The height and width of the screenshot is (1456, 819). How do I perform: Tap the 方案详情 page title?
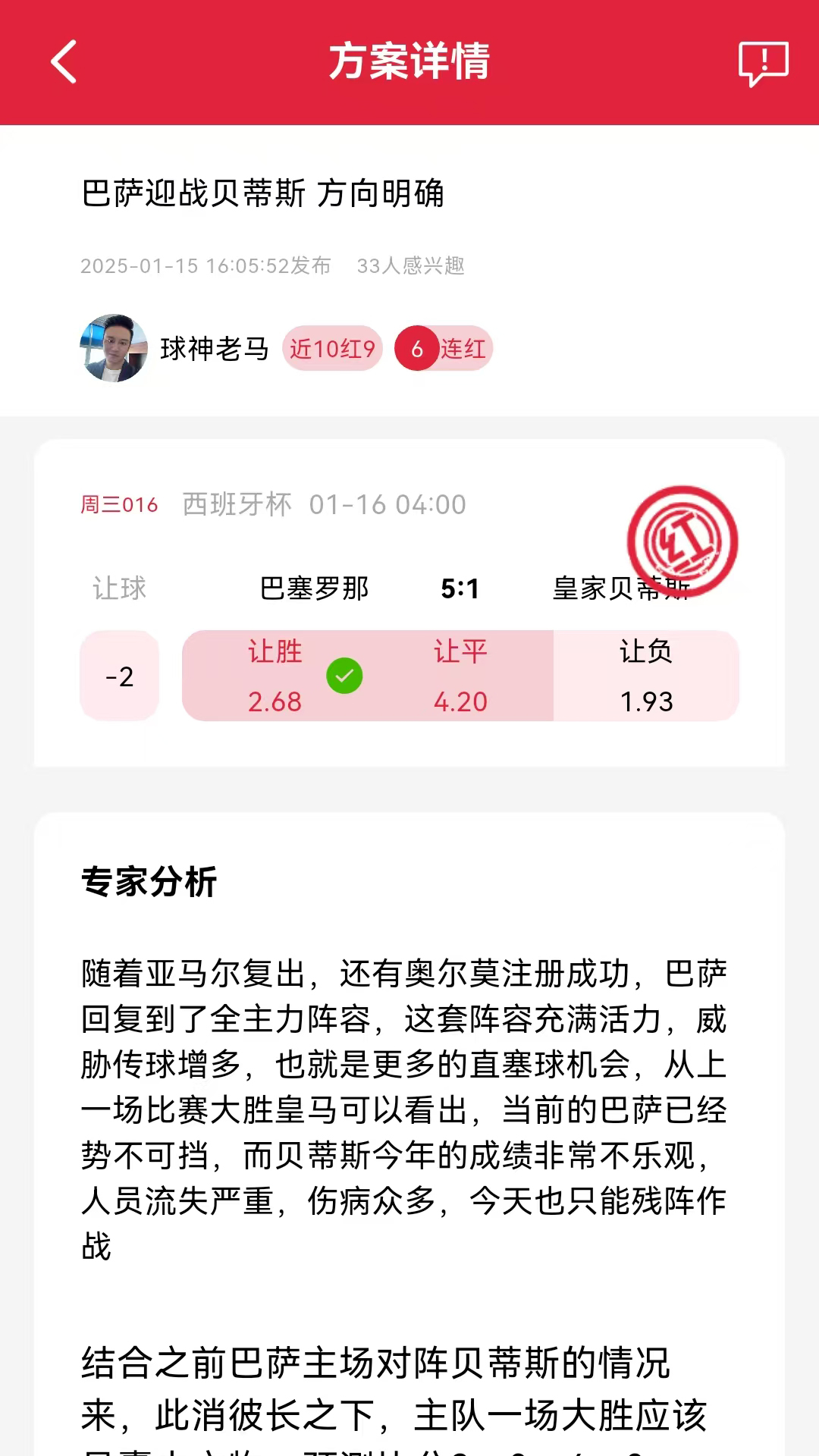click(409, 63)
